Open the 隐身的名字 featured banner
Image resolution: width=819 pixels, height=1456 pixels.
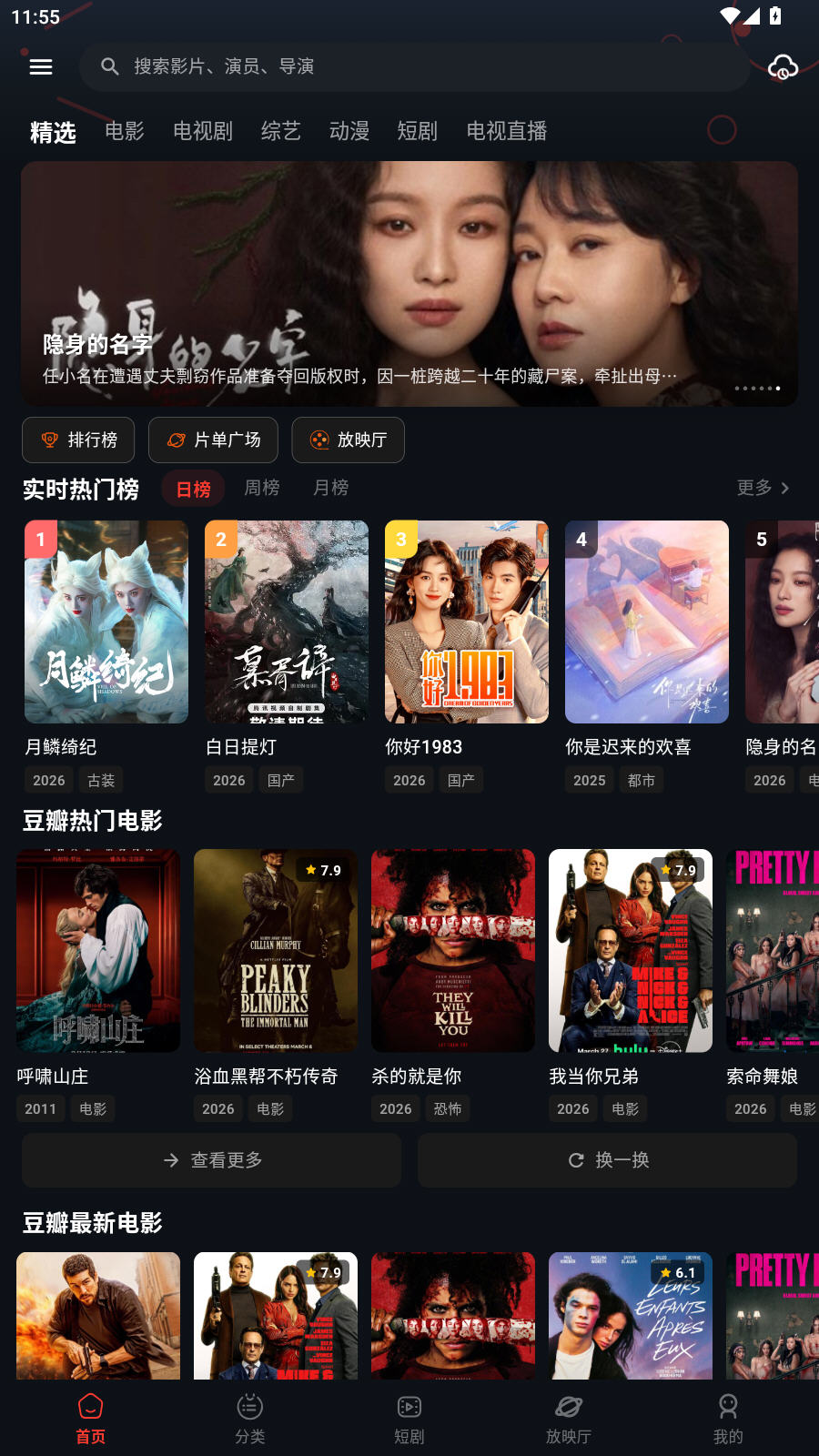(409, 284)
